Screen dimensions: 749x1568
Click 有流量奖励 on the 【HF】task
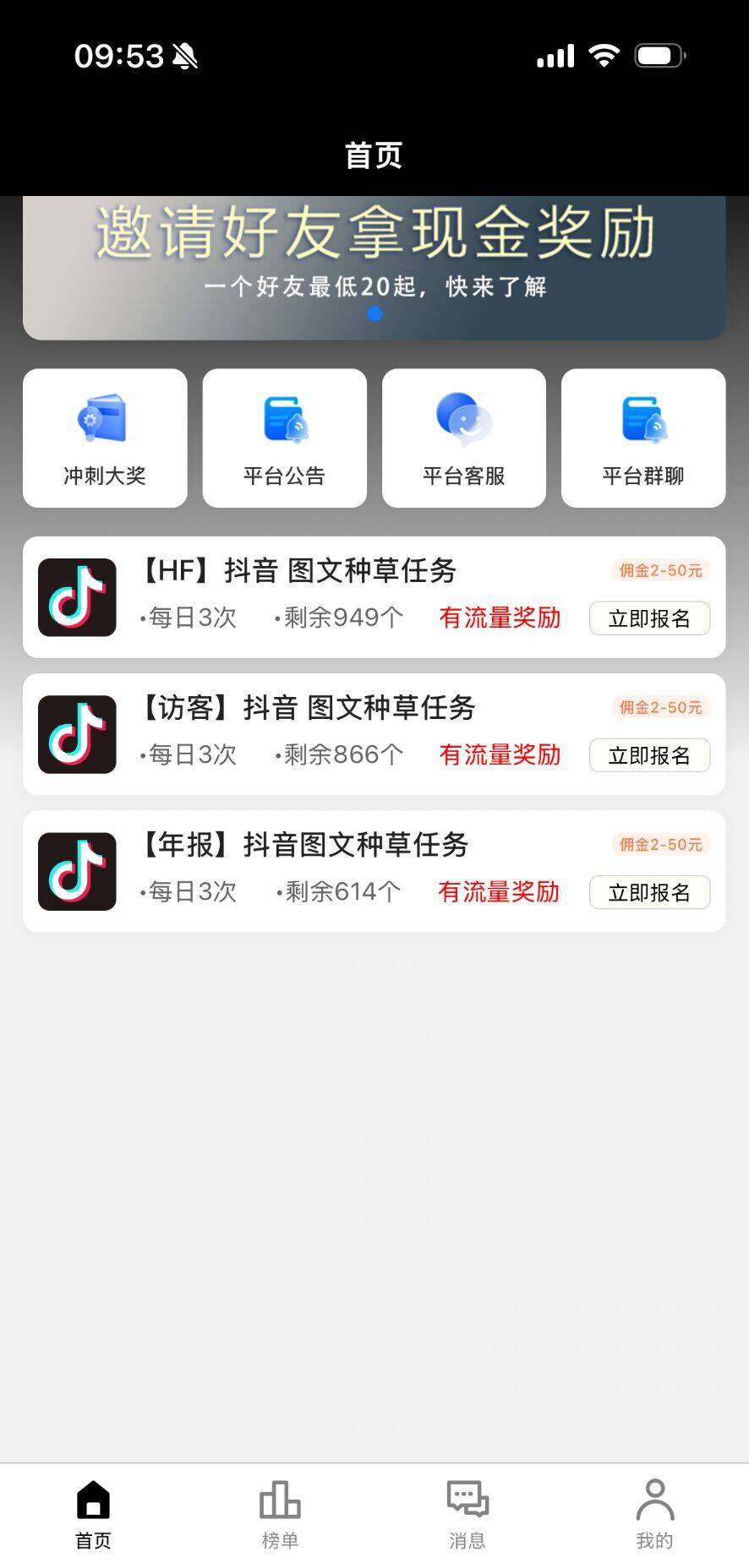coord(499,618)
